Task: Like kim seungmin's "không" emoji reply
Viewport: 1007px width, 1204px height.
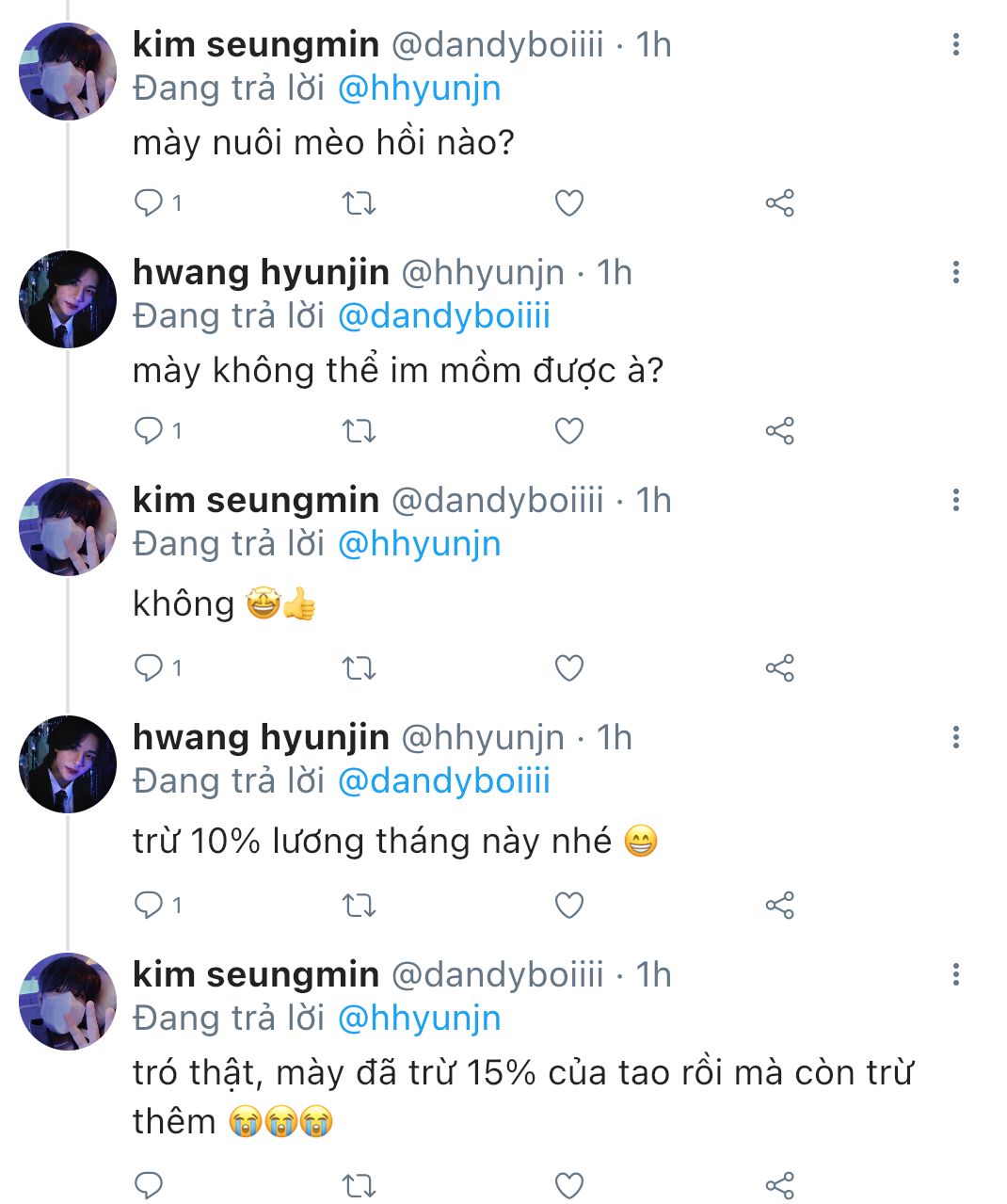Action: (x=569, y=667)
